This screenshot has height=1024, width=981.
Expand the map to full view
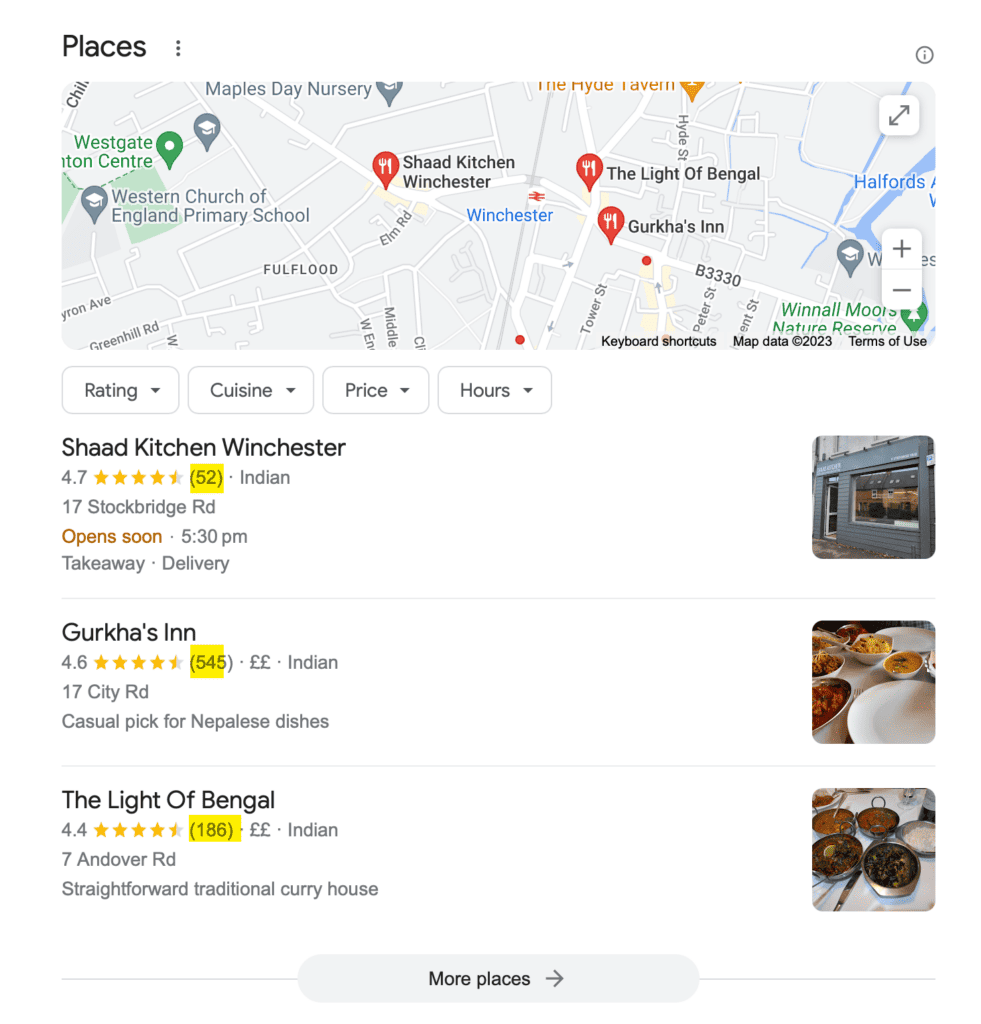(899, 116)
